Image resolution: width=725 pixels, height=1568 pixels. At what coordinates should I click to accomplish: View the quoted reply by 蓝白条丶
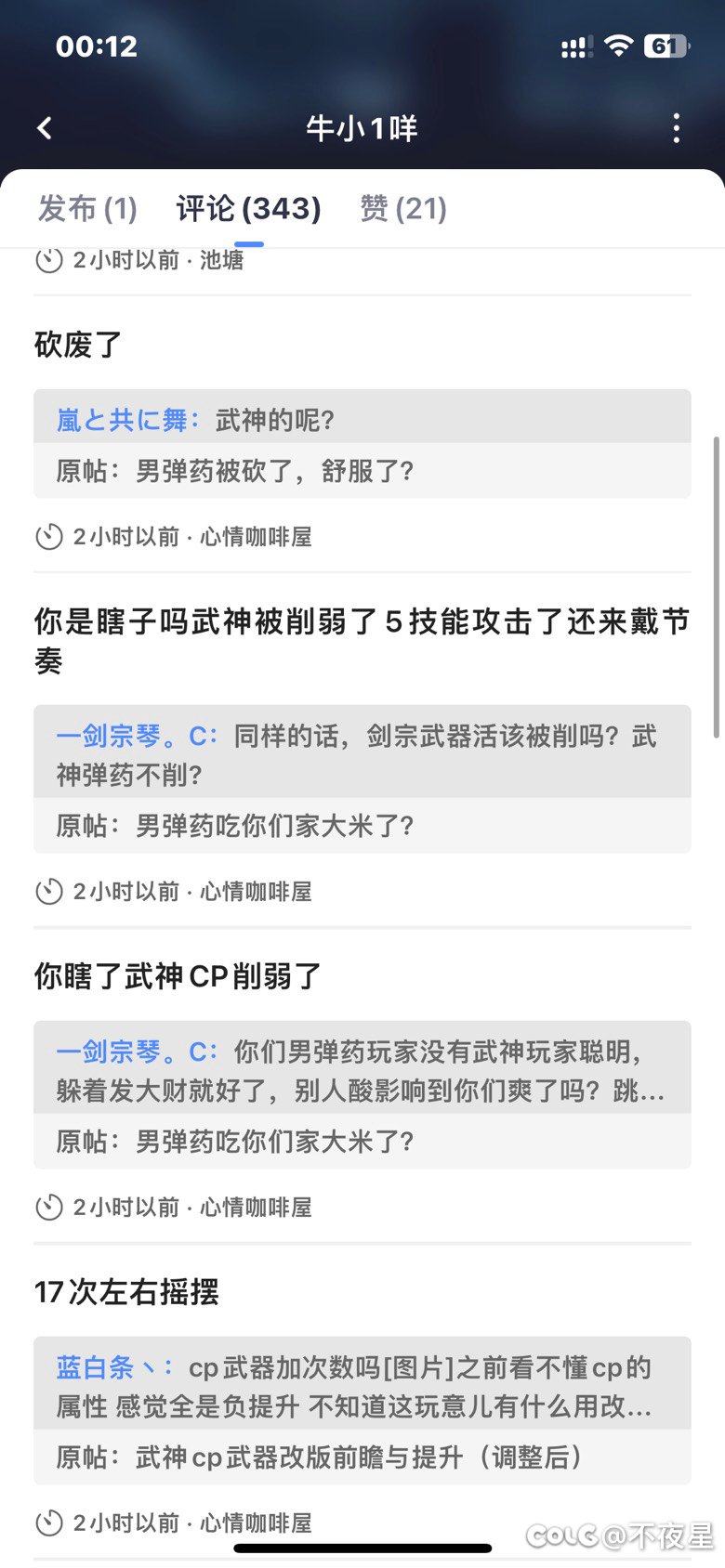(362, 1383)
